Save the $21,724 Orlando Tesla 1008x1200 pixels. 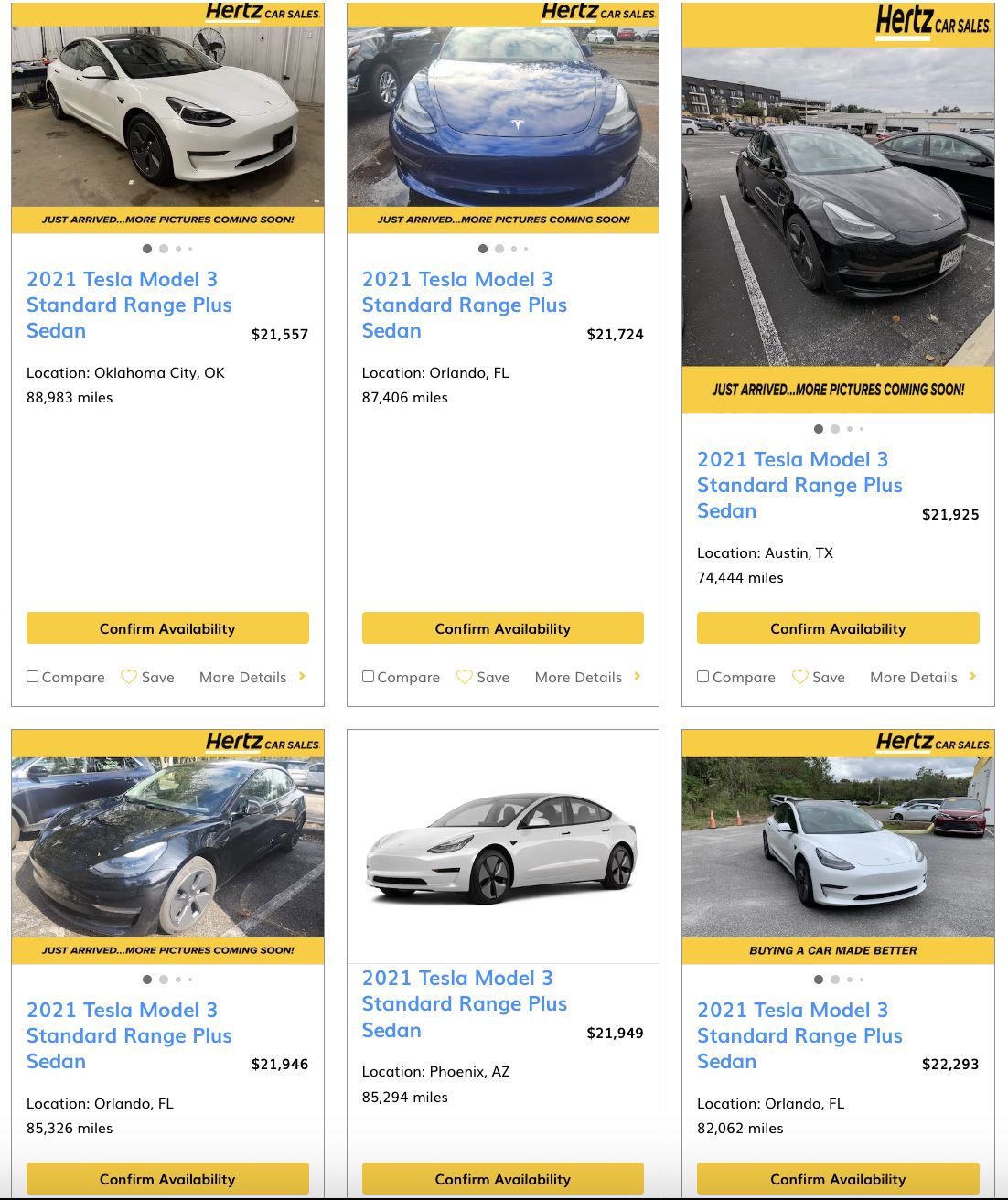483,677
